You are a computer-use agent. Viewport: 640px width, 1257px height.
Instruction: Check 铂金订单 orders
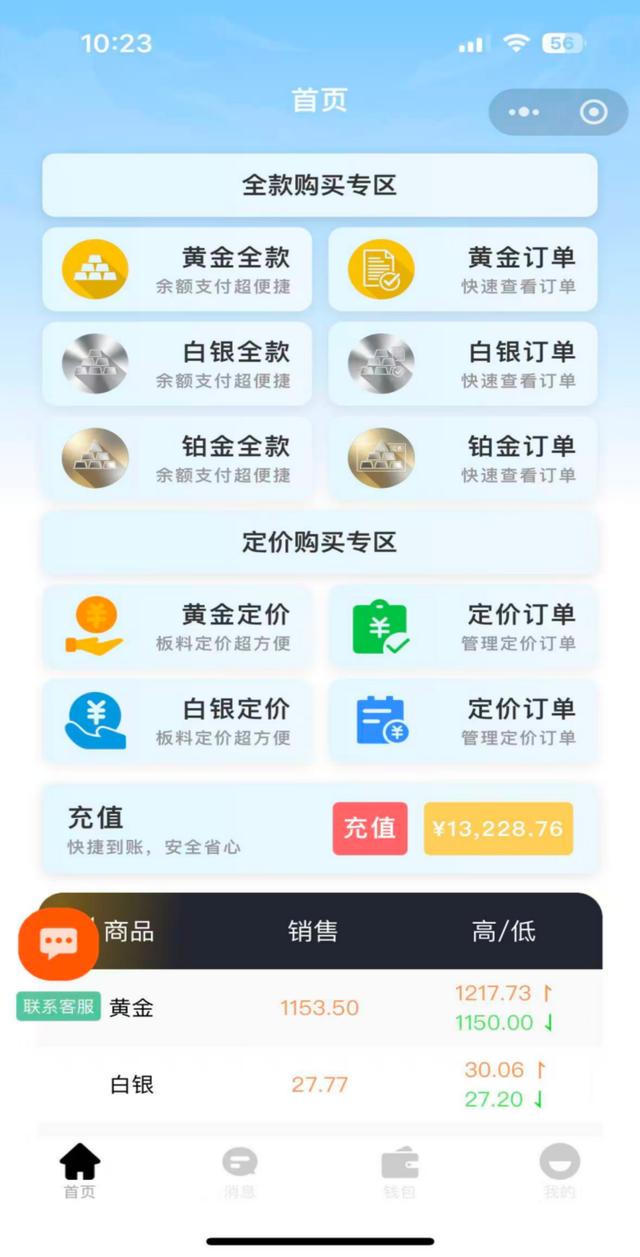pos(463,457)
